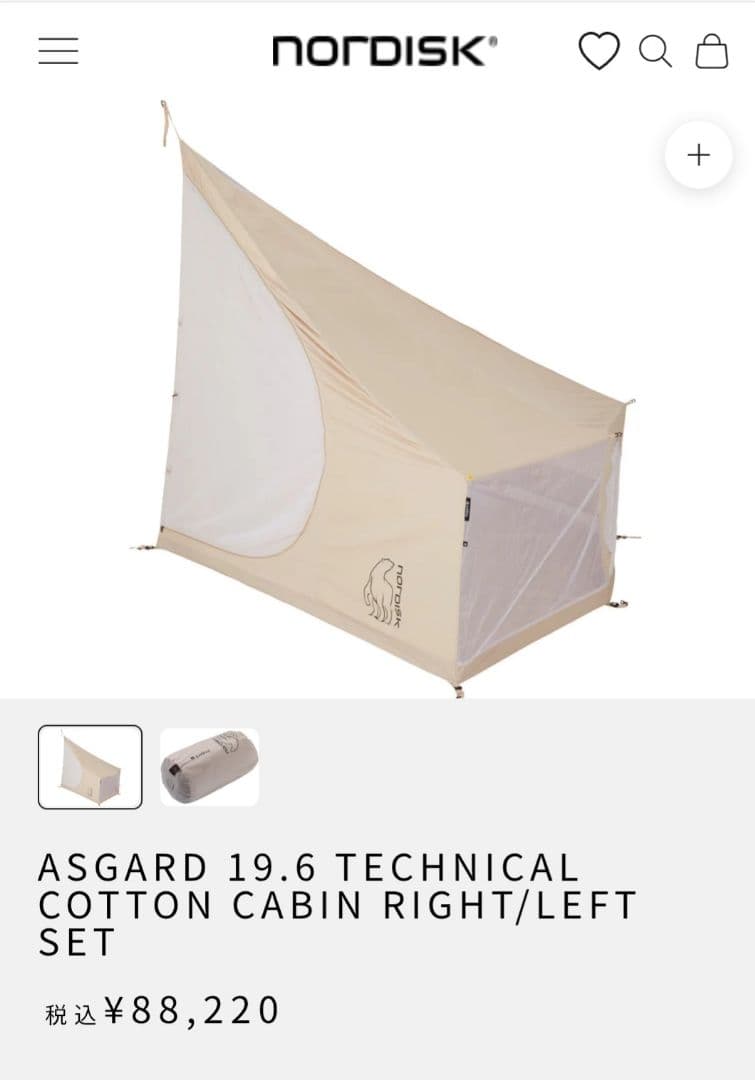Open the hamburger navigation menu
Image resolution: width=755 pixels, height=1080 pixels.
58,51
